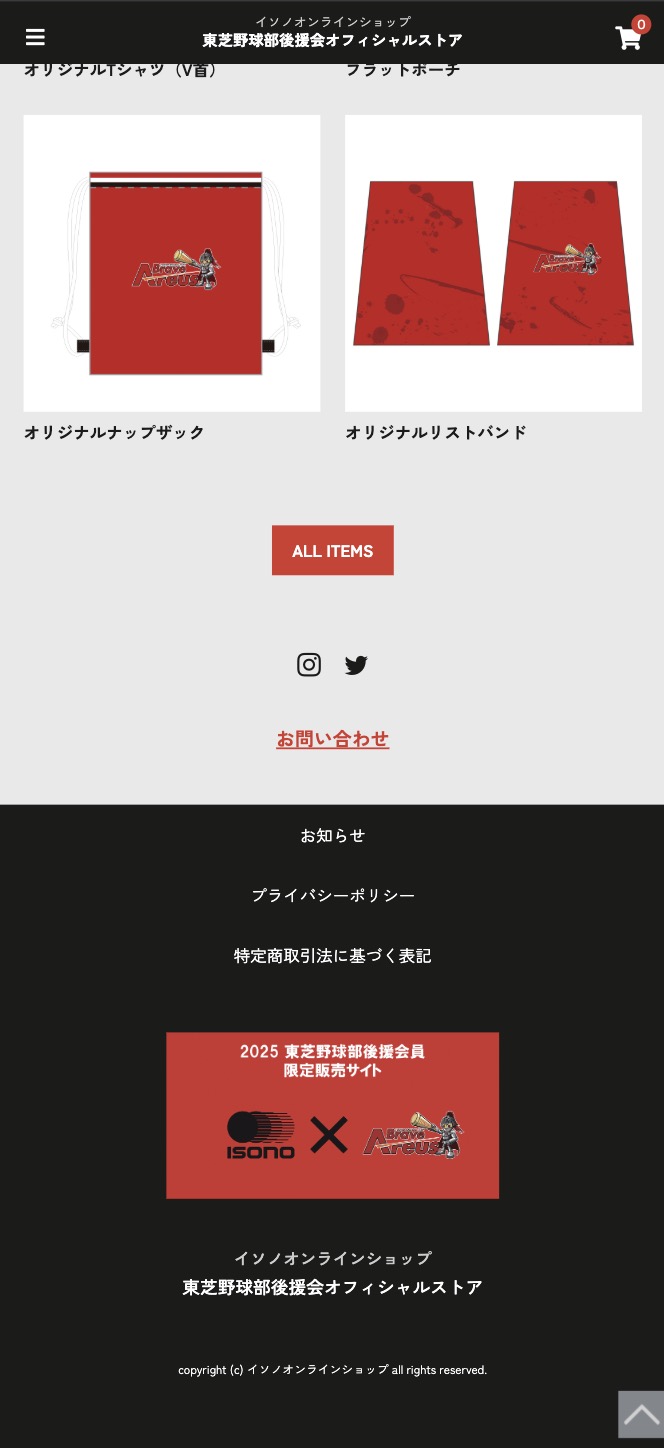664x1448 pixels.
Task: Jump back to top of page
Action: [x=640, y=1414]
